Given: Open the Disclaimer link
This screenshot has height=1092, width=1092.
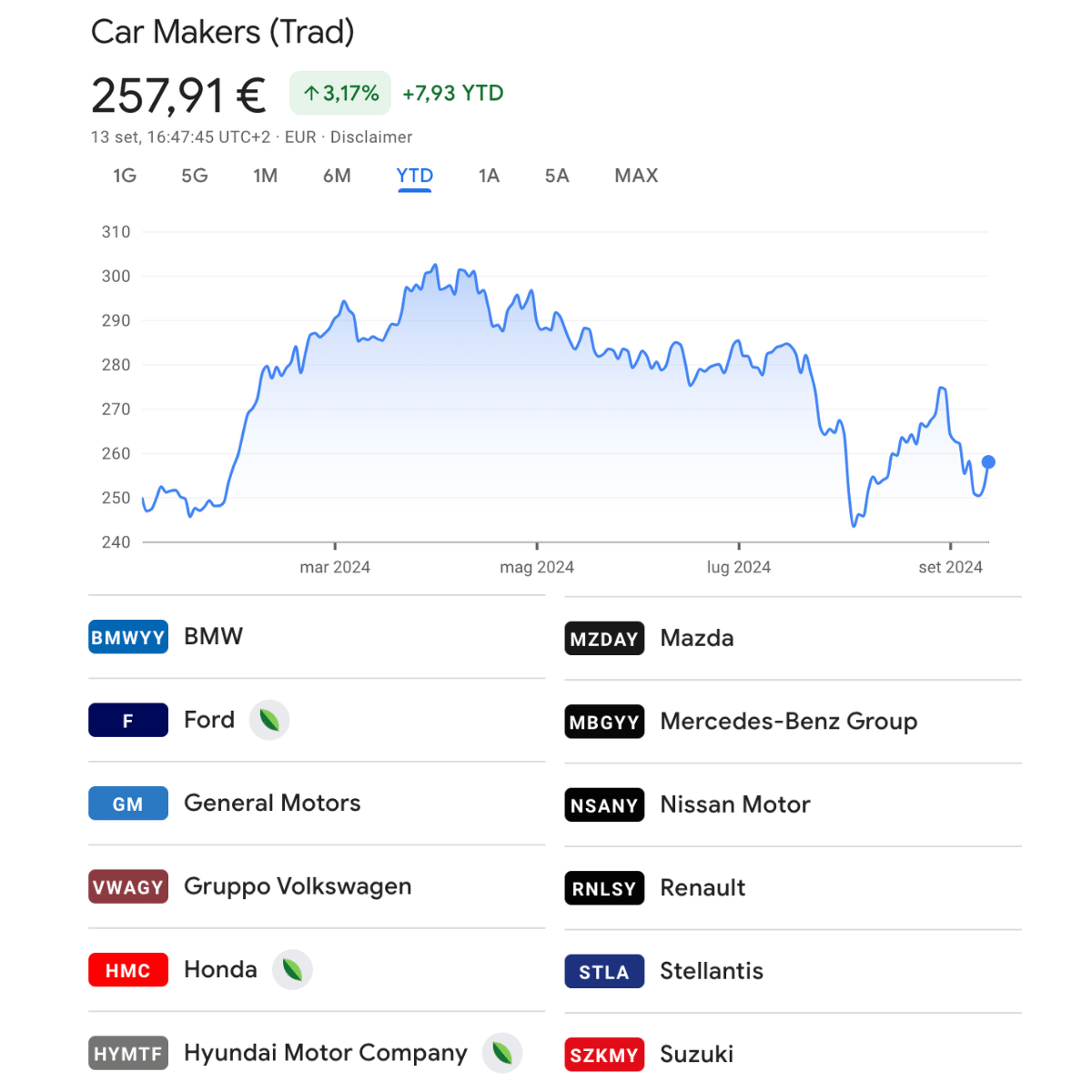Looking at the screenshot, I should [x=371, y=137].
